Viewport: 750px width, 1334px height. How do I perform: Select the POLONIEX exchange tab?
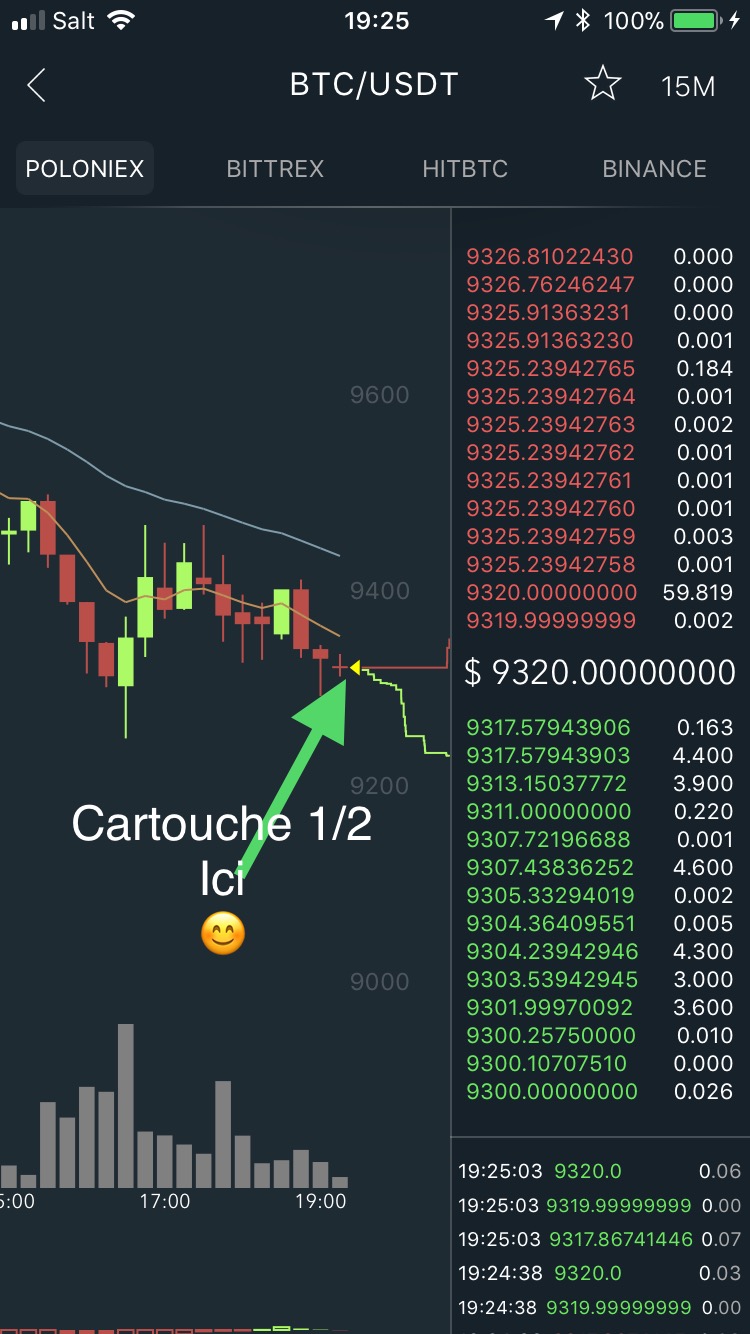pos(85,169)
